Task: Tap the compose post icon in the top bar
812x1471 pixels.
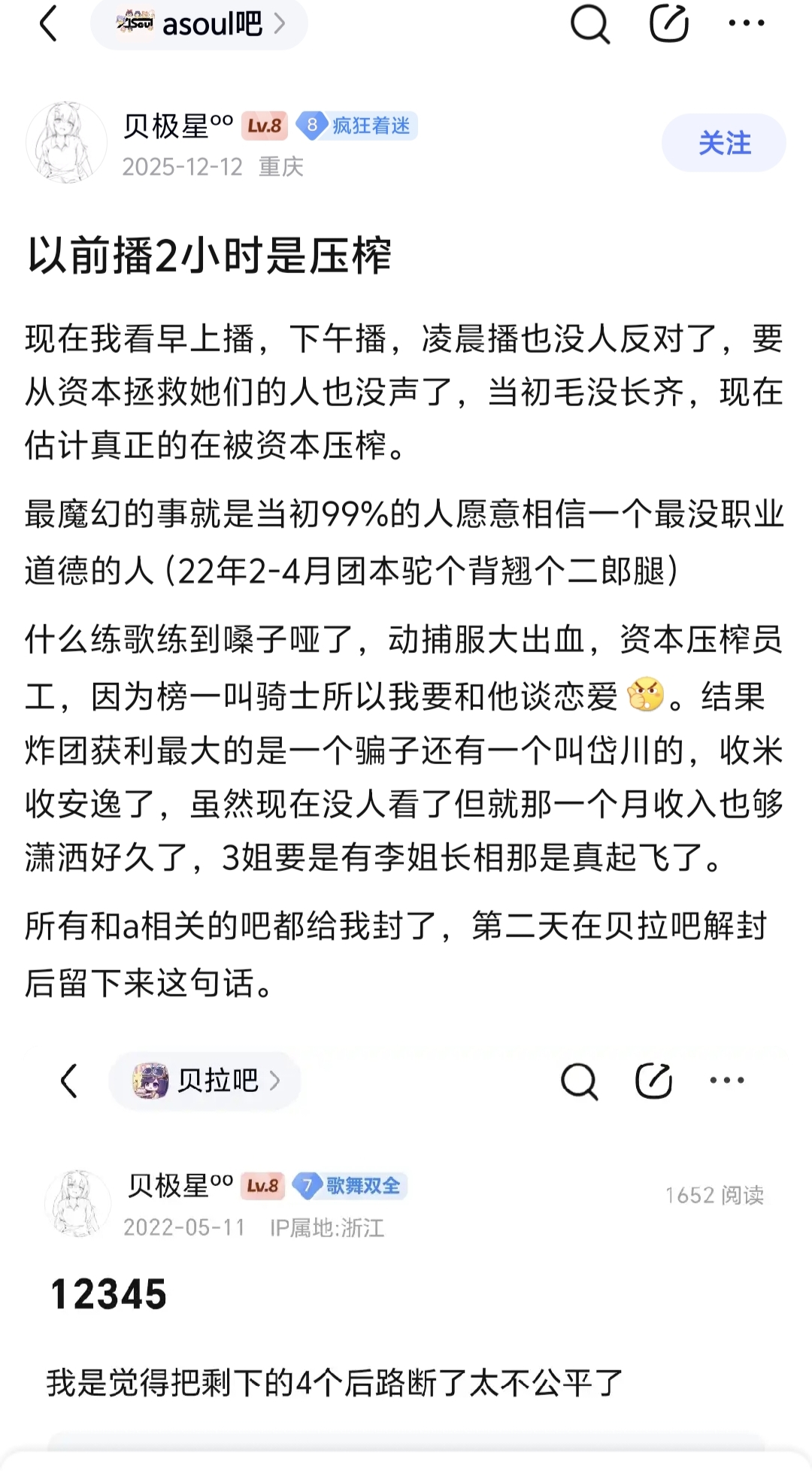Action: tap(668, 24)
